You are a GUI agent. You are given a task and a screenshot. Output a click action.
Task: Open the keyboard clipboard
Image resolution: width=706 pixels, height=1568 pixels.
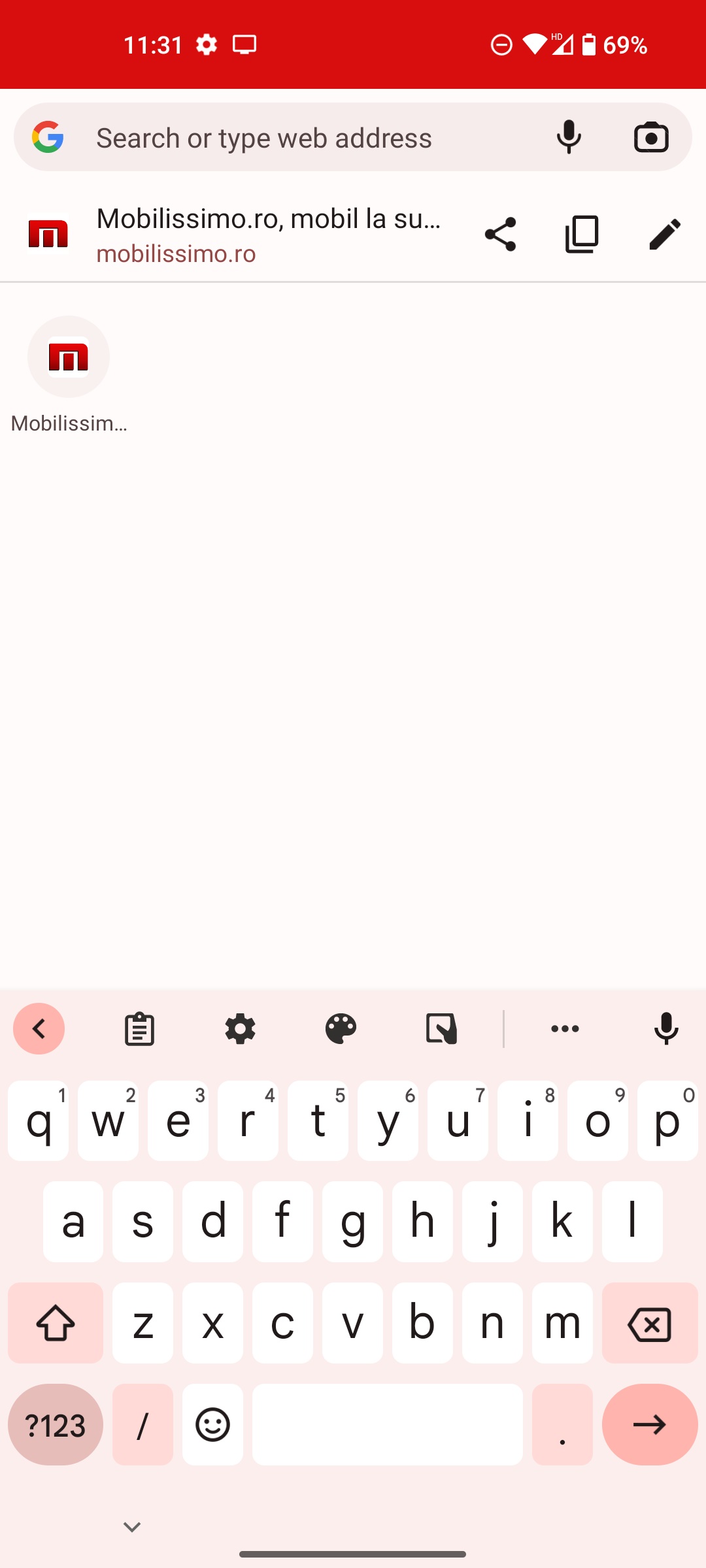click(x=139, y=1029)
